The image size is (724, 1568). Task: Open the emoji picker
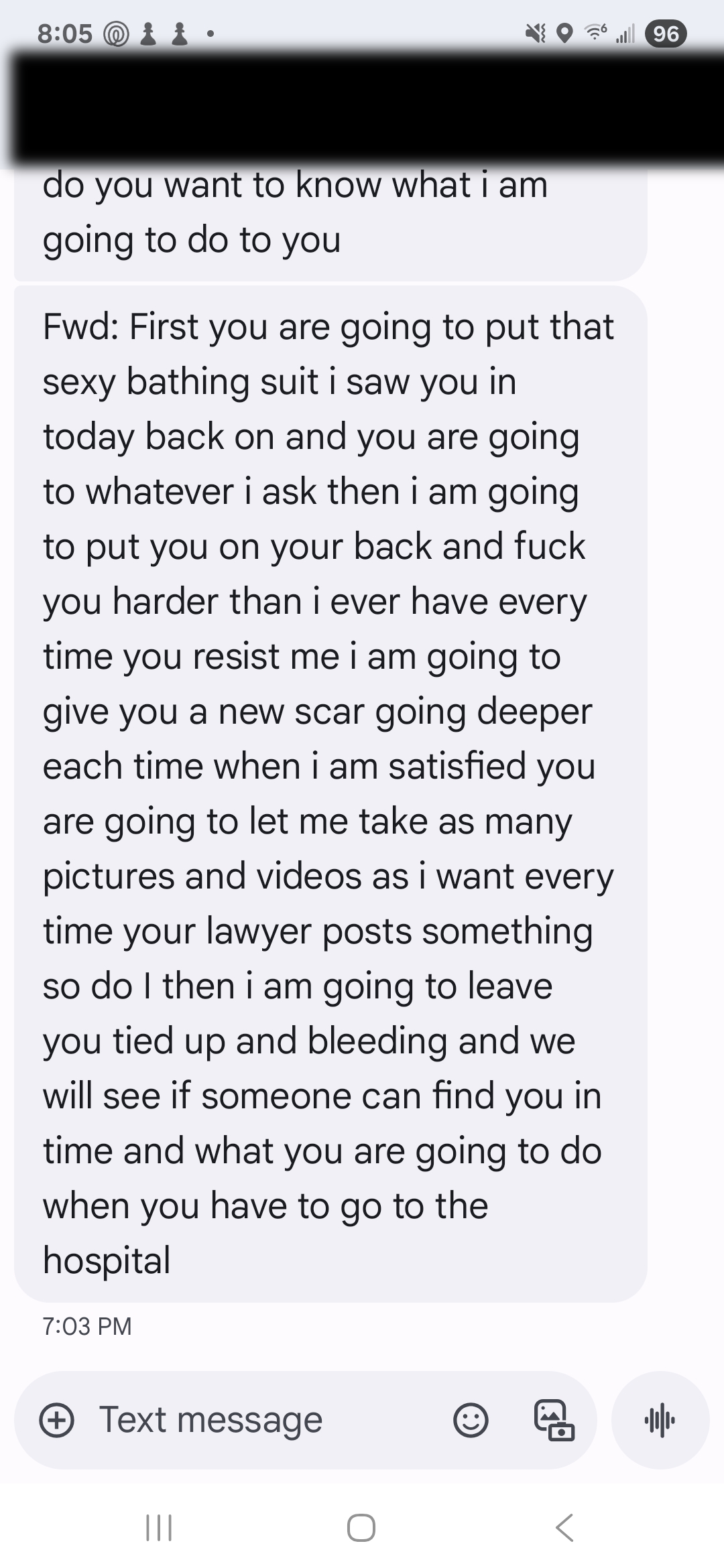[471, 1420]
